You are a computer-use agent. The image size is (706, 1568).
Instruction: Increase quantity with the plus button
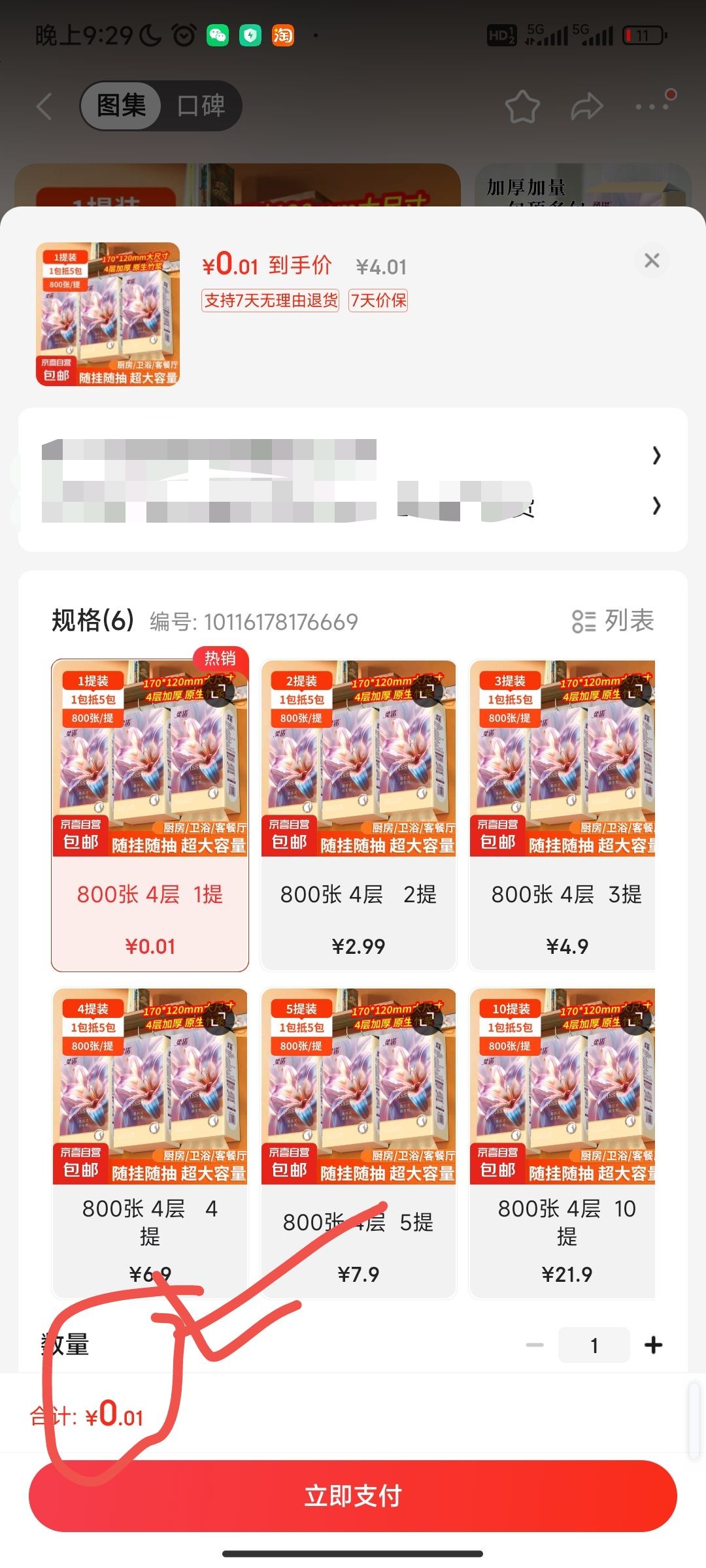(653, 1345)
